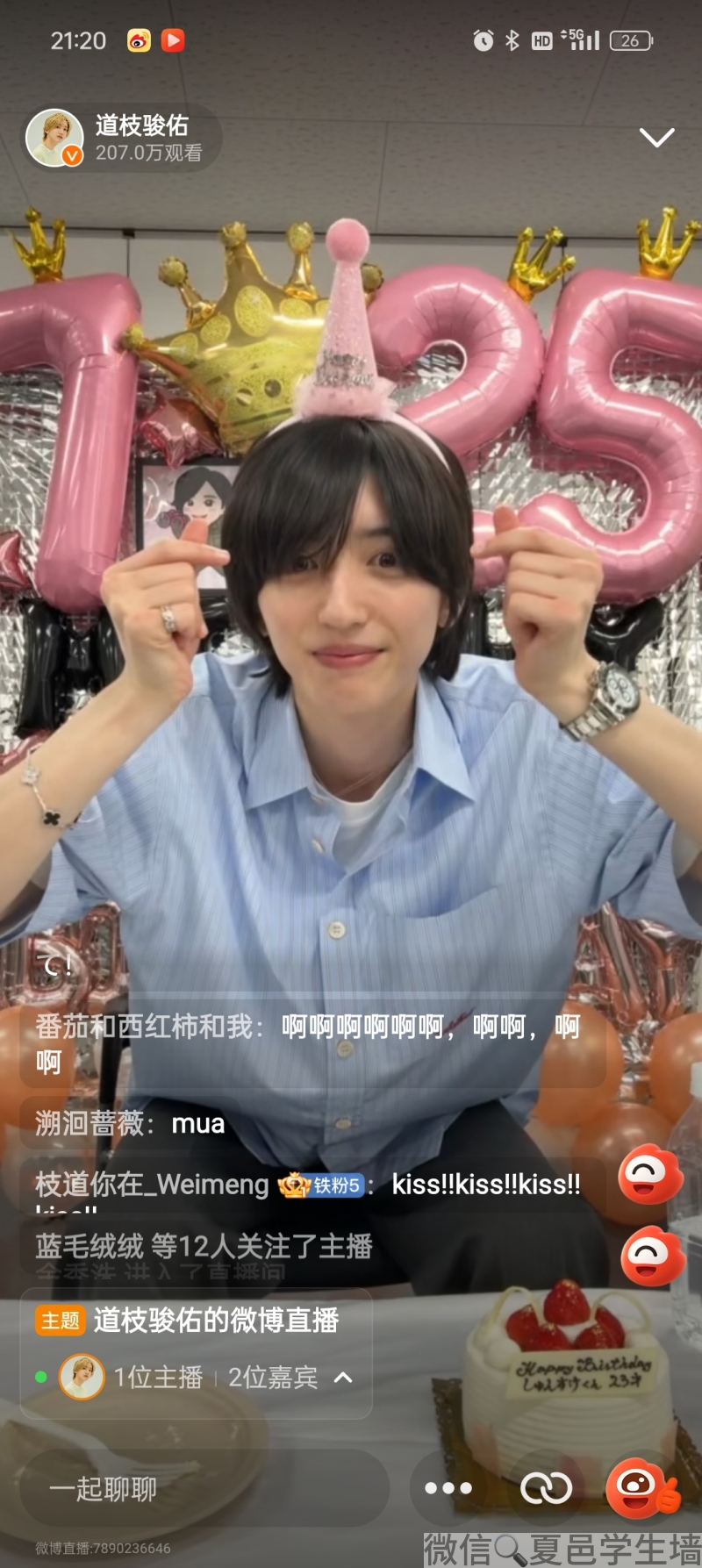The width and height of the screenshot is (702, 1568).
Task: Tap the 一起聊聊 chat input box
Action: pyautogui.click(x=202, y=1488)
